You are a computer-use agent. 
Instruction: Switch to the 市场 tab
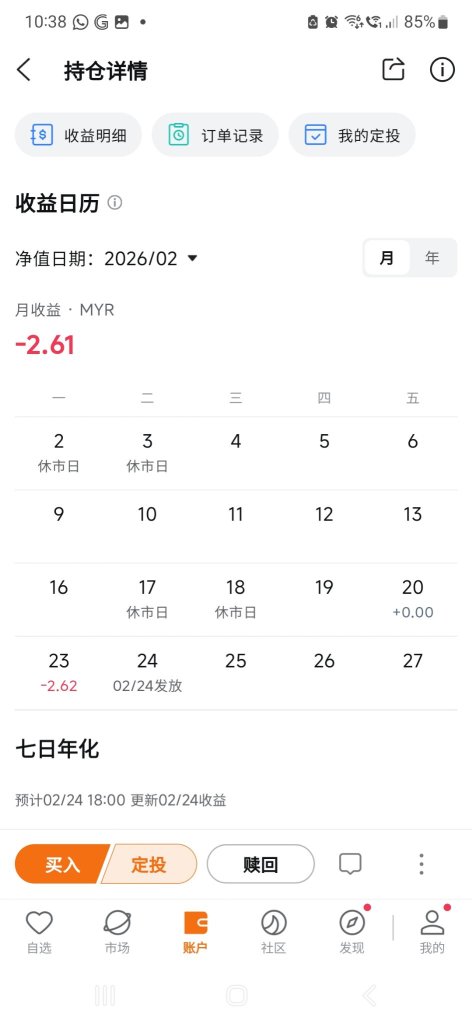118,932
